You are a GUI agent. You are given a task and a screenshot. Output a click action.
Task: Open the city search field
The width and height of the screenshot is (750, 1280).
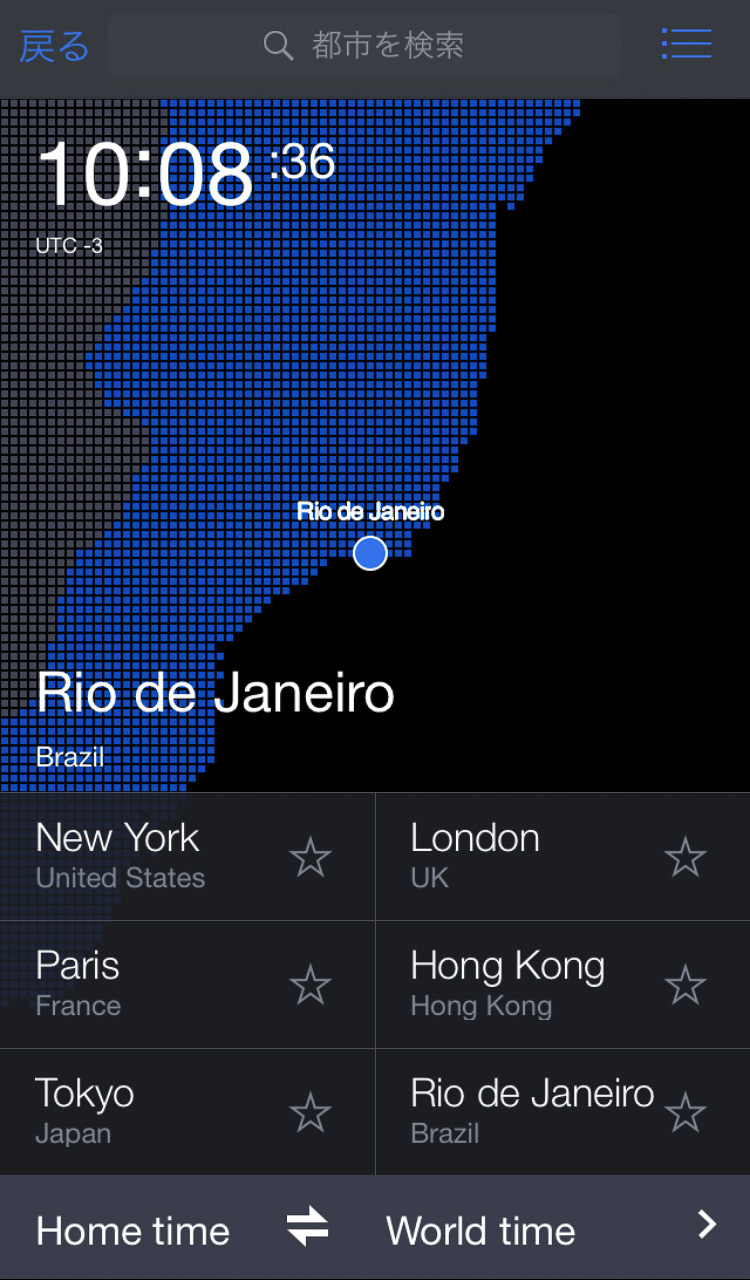pyautogui.click(x=364, y=46)
